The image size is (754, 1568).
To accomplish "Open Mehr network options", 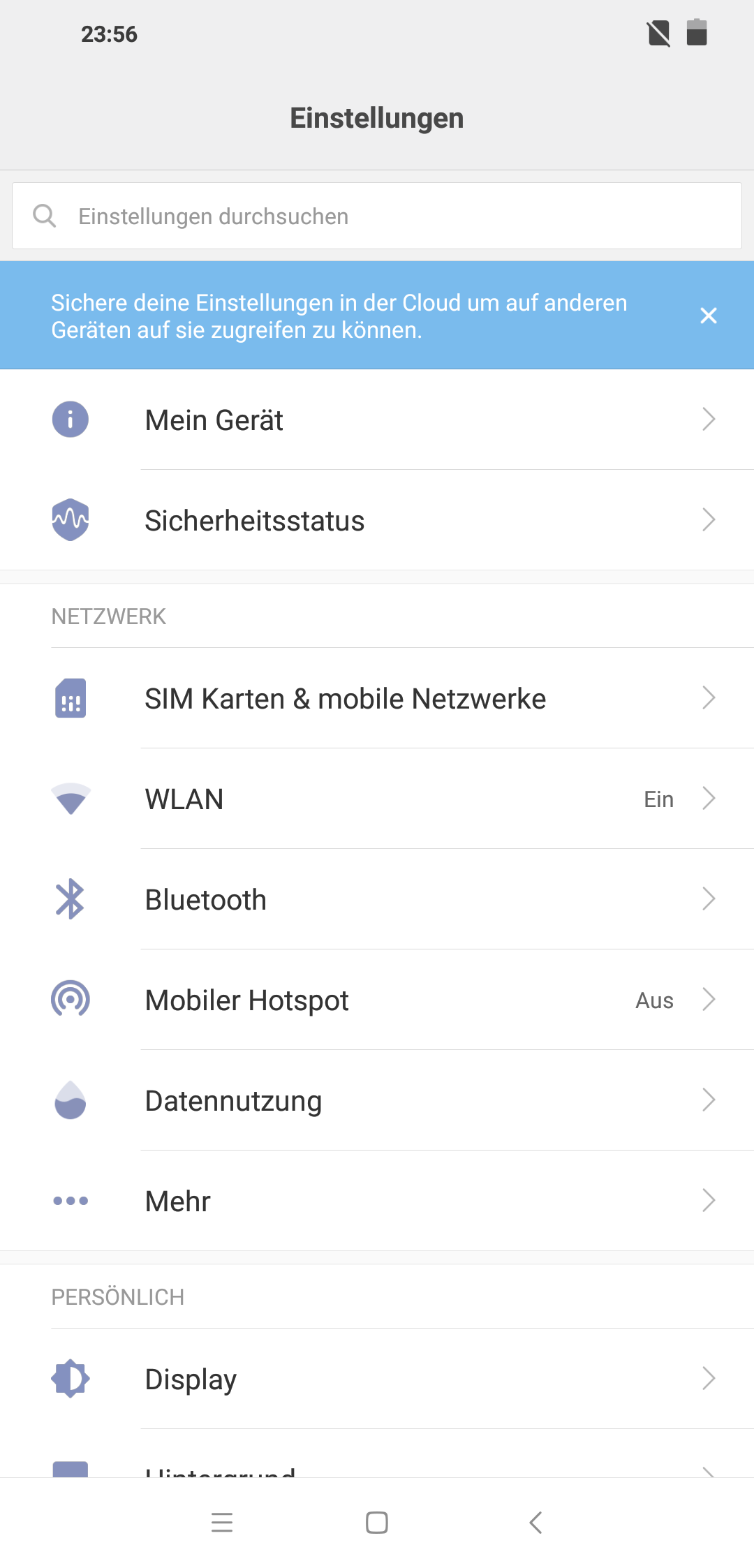I will [x=377, y=1201].
